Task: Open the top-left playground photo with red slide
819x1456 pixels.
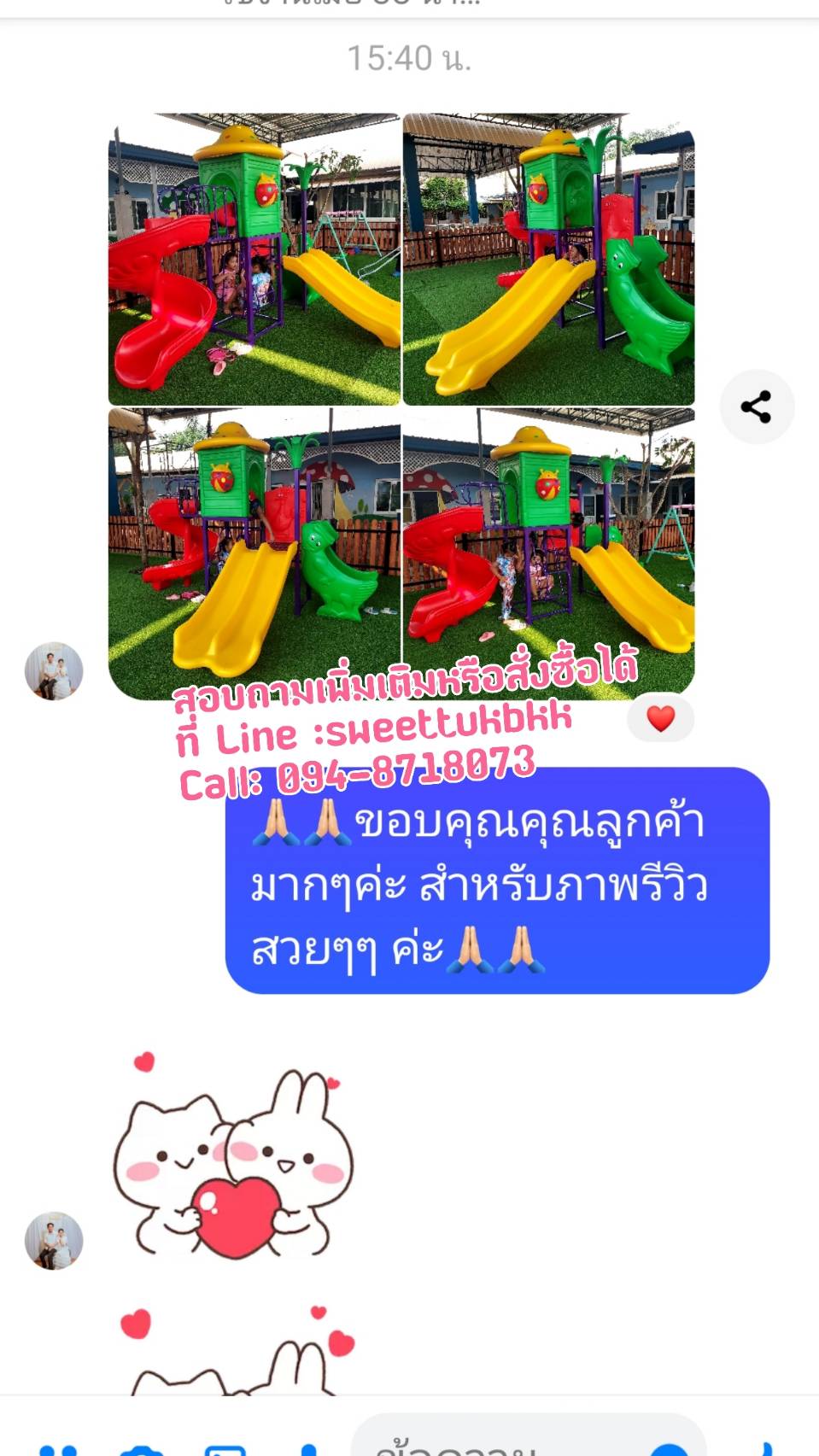Action: pos(254,260)
